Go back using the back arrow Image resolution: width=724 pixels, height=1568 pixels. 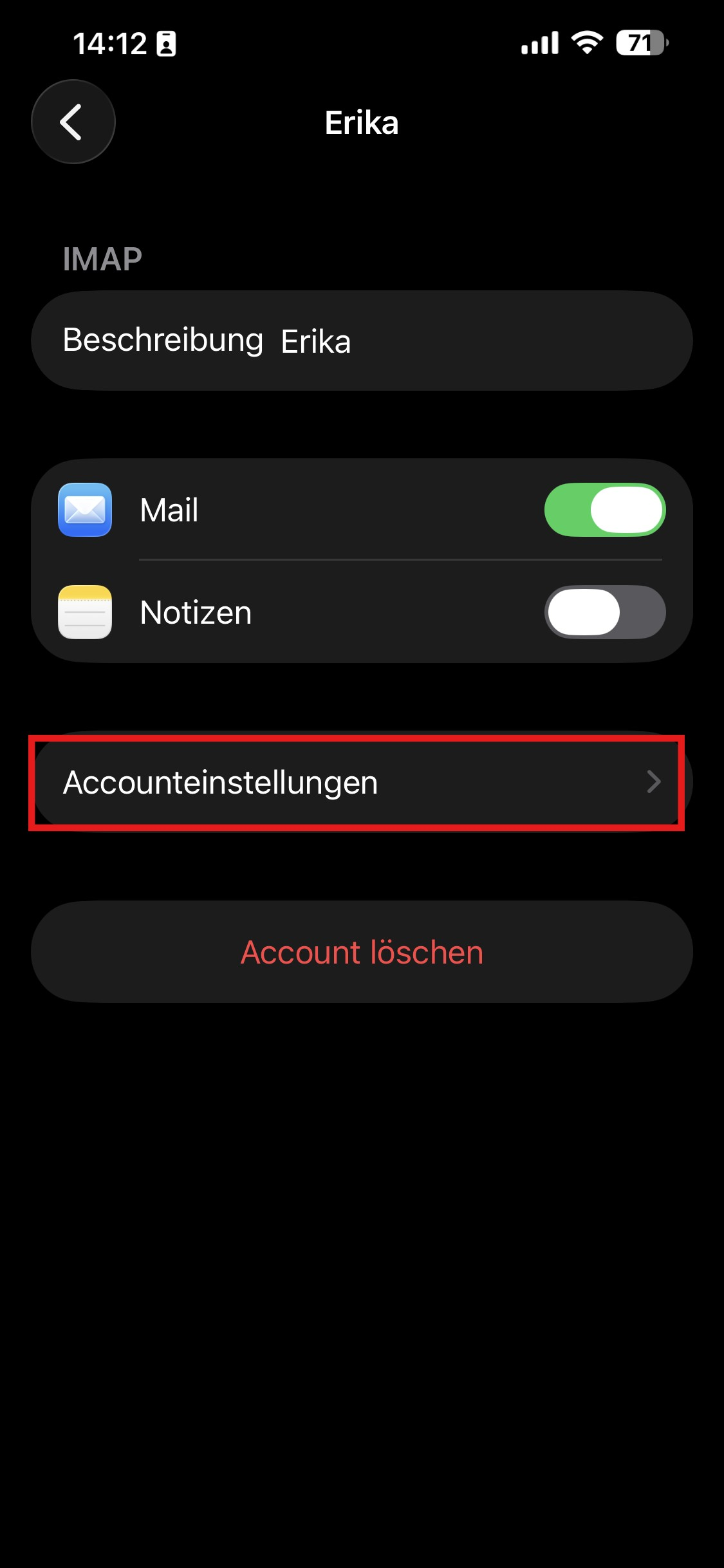click(73, 122)
